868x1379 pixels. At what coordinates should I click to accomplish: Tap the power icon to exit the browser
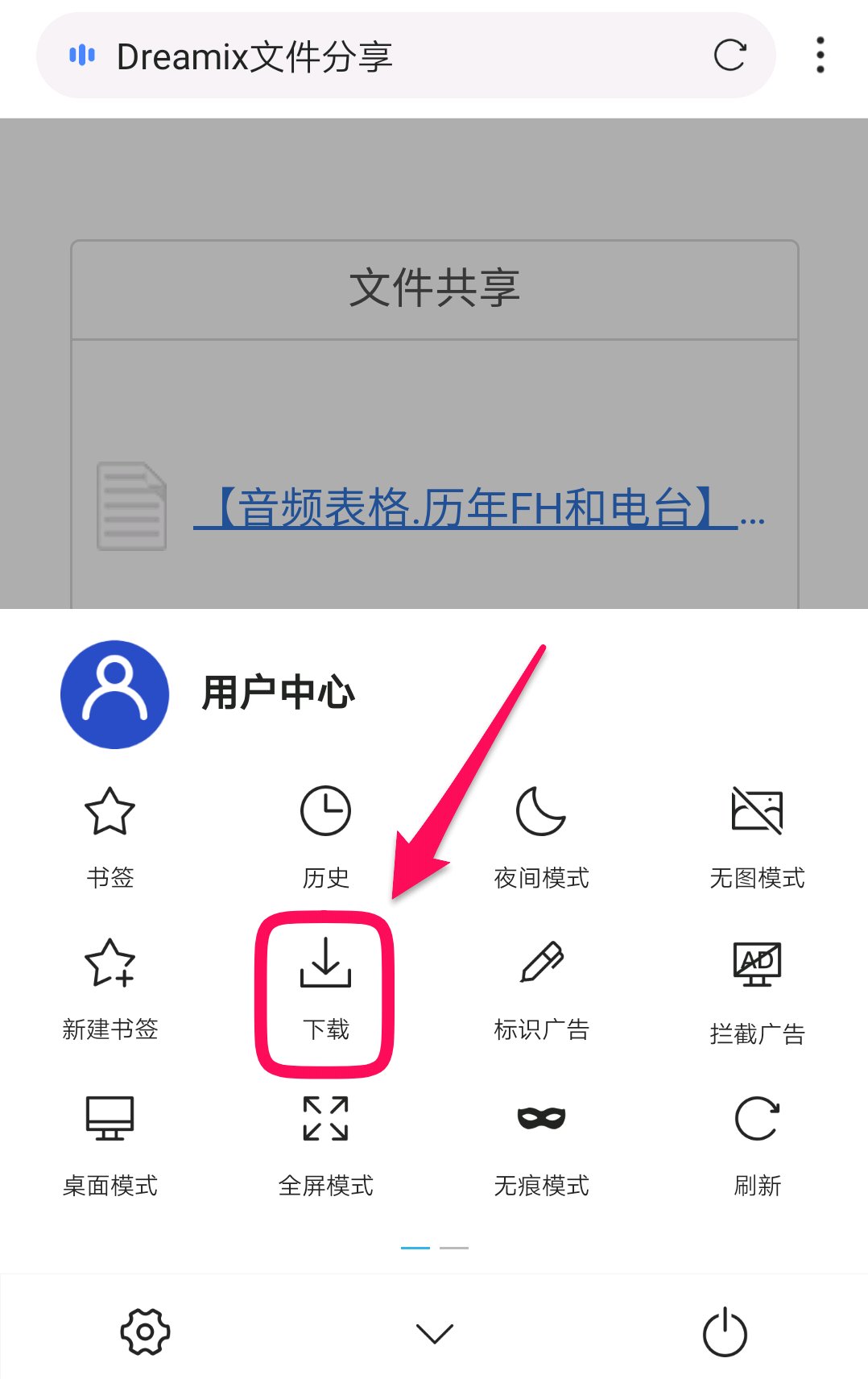tap(725, 1331)
